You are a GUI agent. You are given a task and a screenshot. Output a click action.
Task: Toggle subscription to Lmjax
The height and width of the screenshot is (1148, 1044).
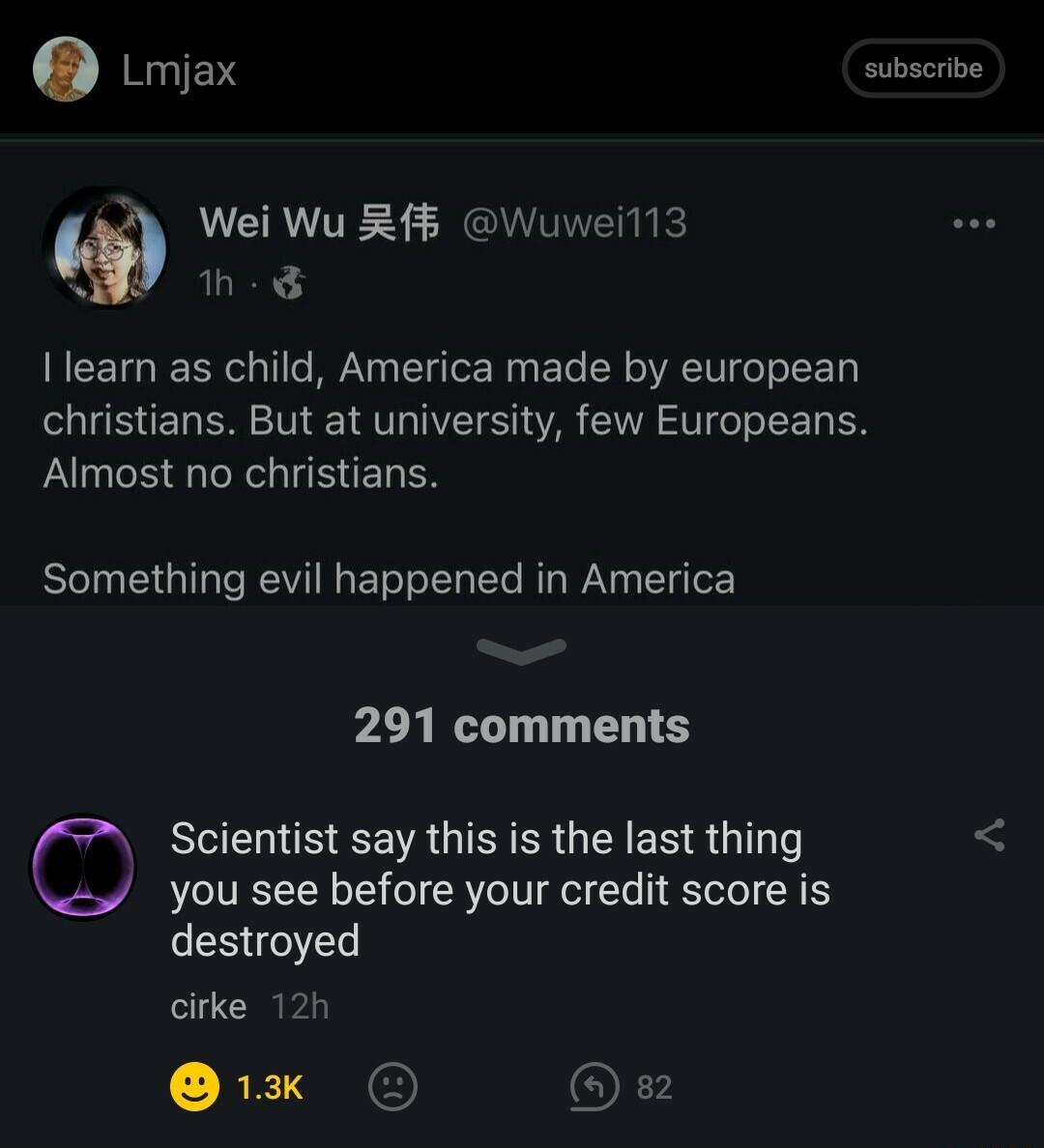click(x=922, y=68)
